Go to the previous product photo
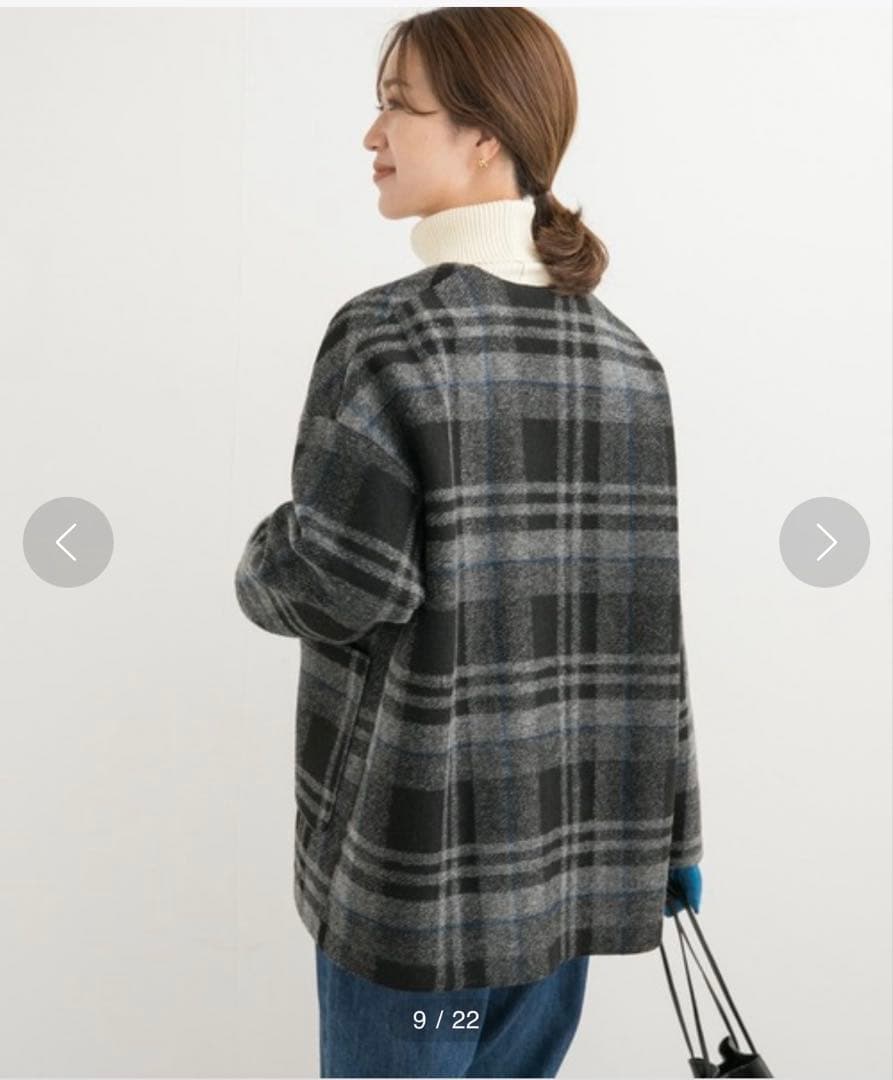 [x=68, y=542]
